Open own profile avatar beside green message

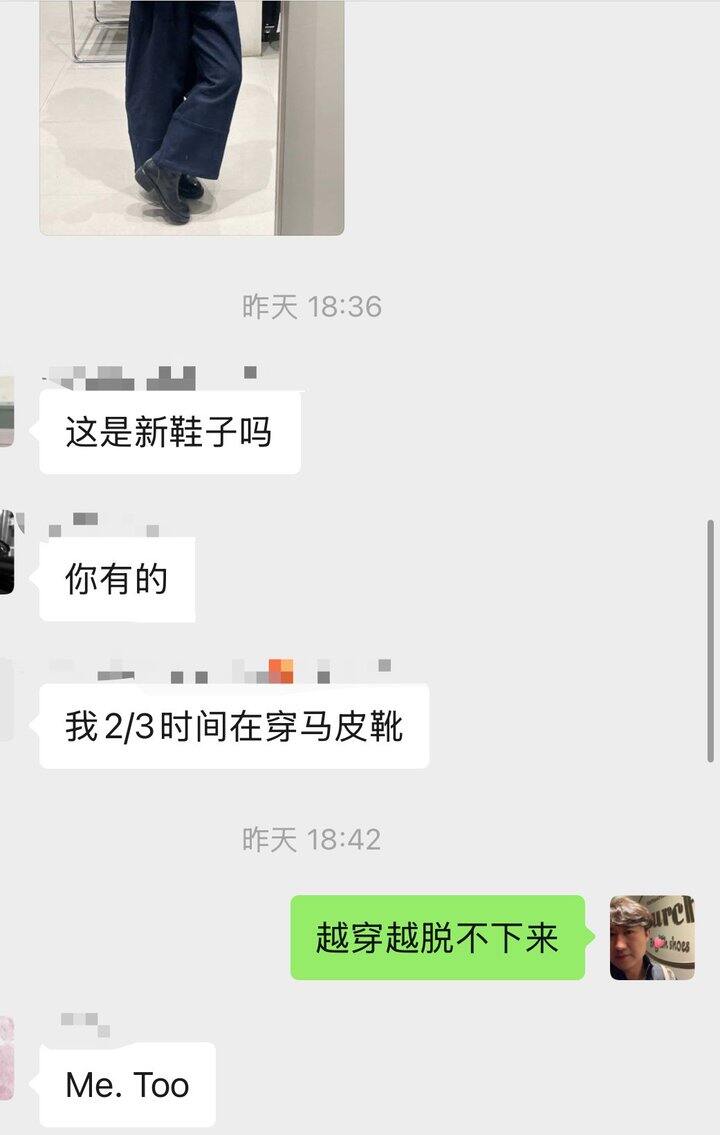coord(652,937)
